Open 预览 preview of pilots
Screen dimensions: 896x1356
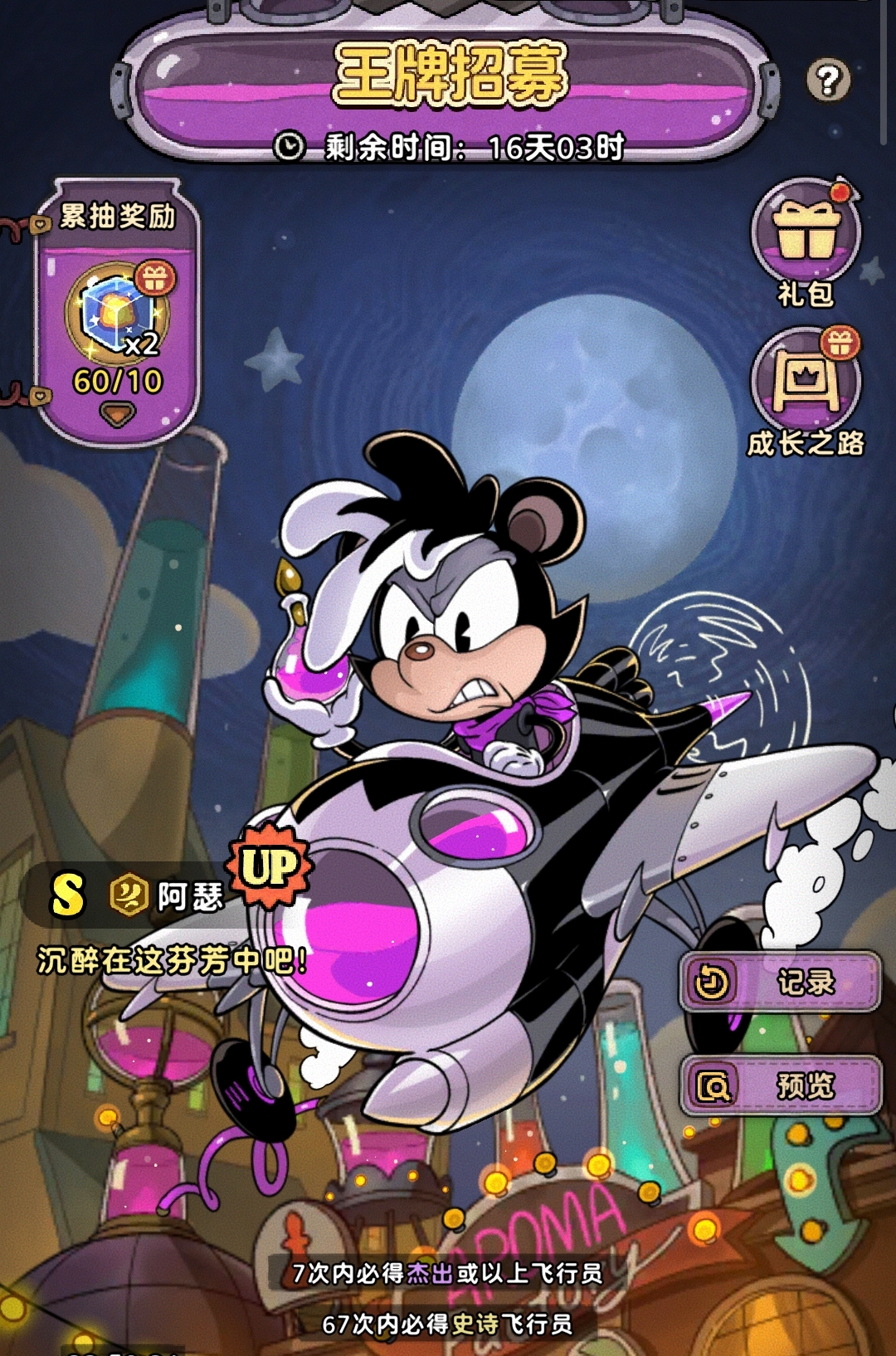click(x=780, y=1085)
